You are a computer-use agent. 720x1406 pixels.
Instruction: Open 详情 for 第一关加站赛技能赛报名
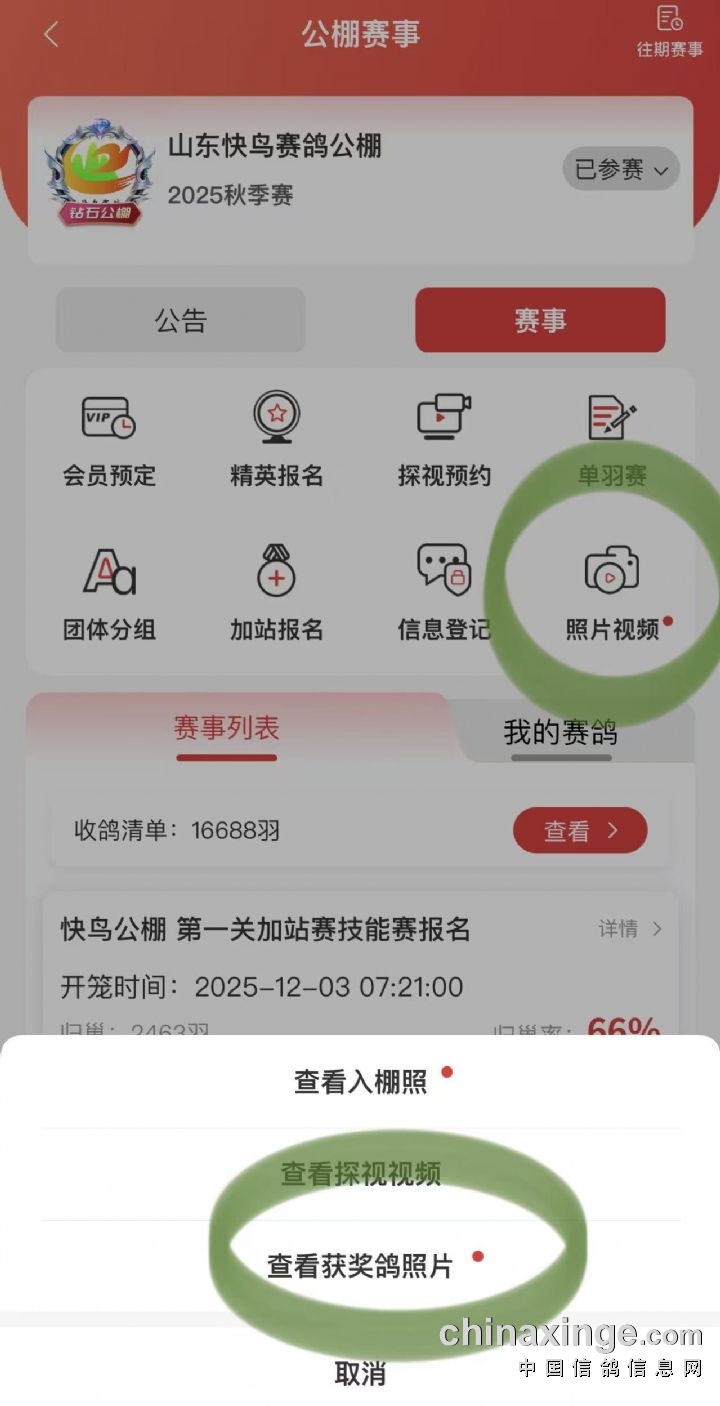[630, 929]
